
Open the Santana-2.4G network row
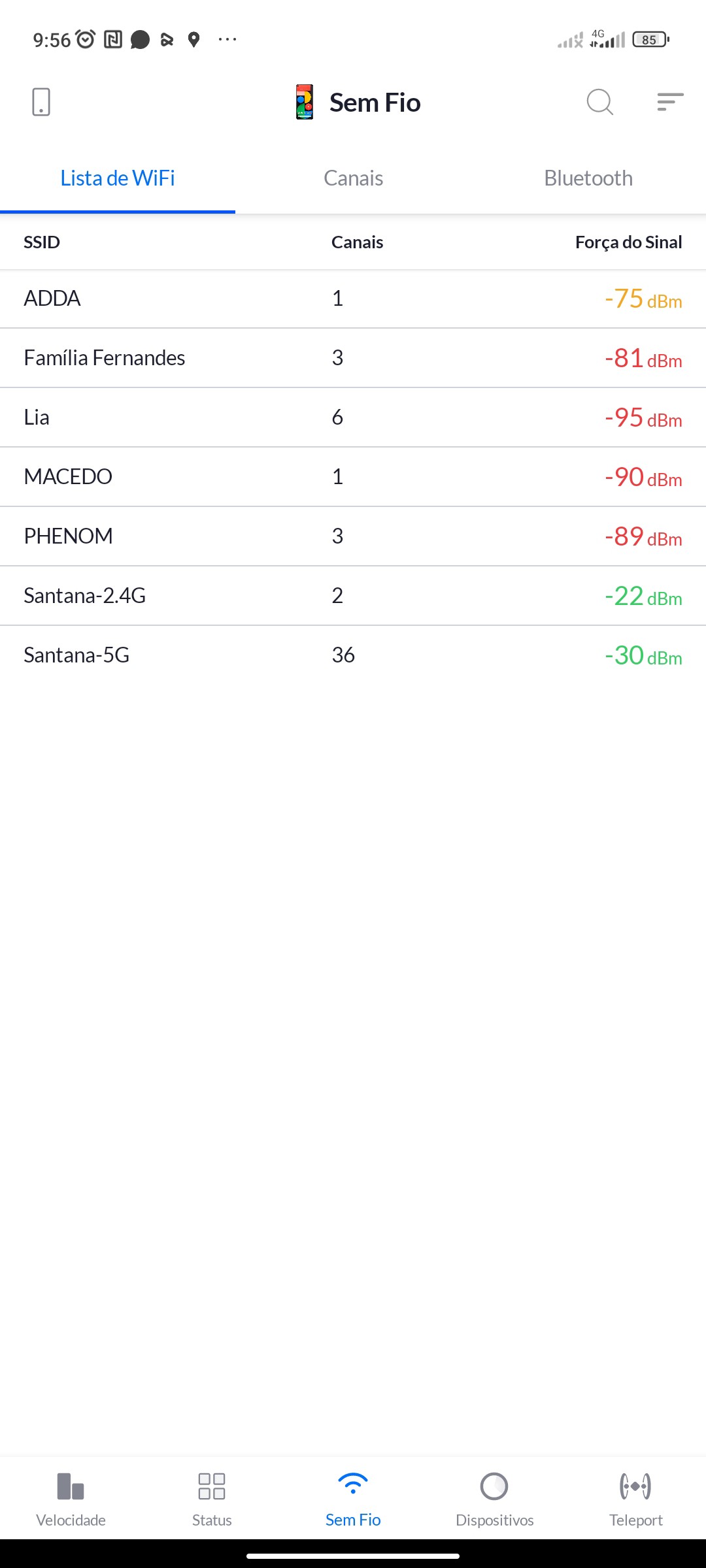tap(353, 596)
